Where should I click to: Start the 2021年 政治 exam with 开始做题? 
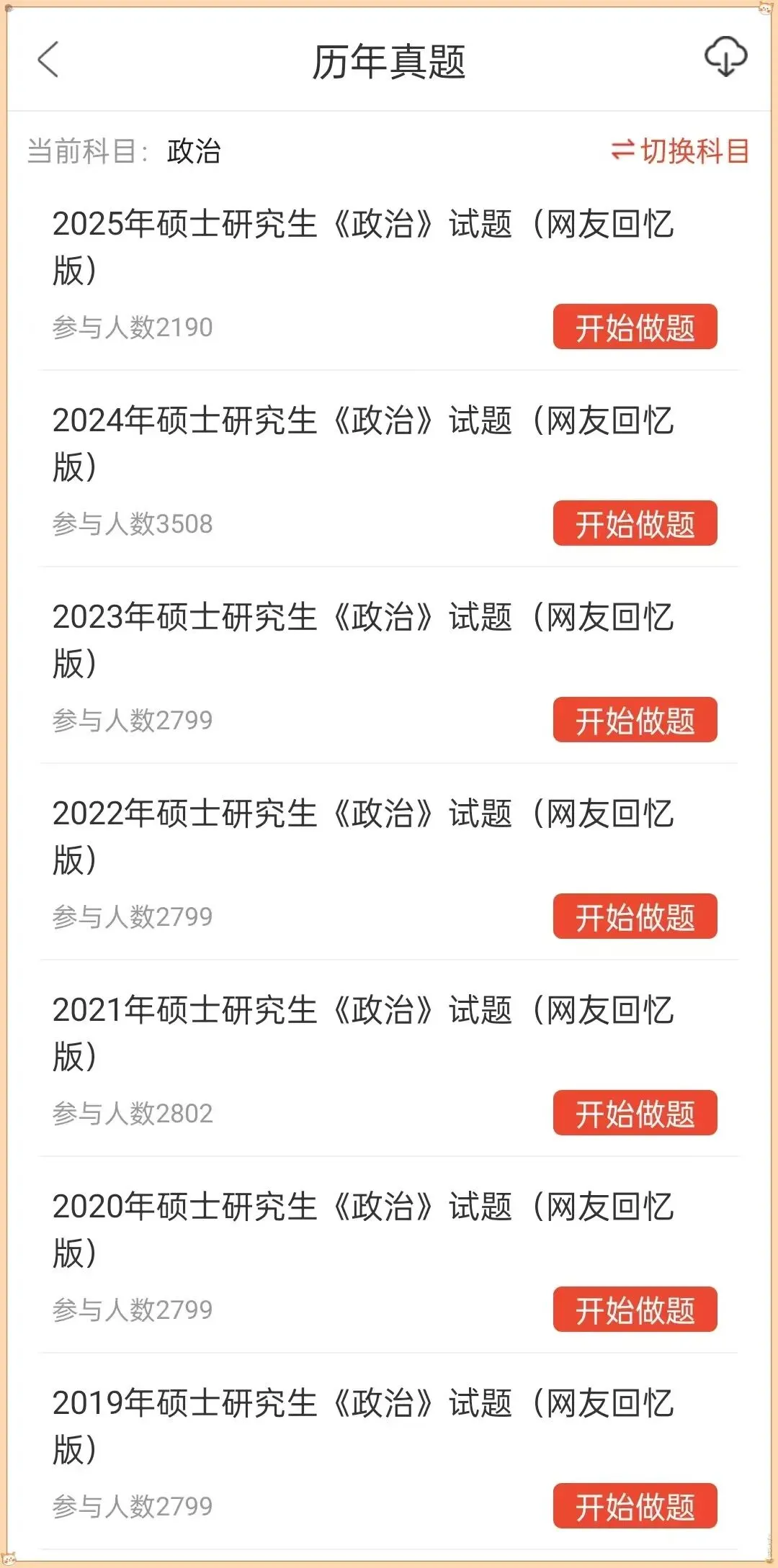click(635, 1113)
